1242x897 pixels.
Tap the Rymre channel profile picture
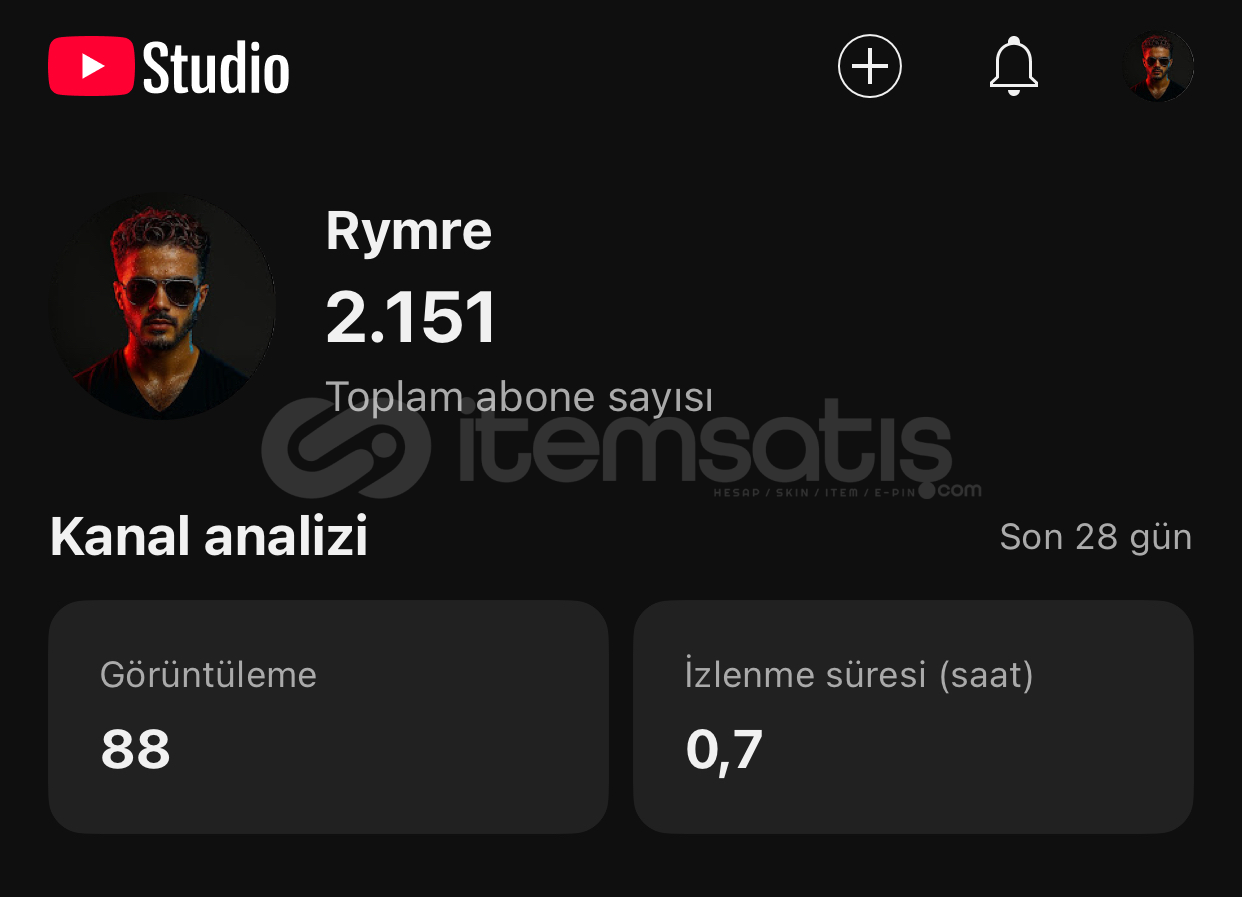coord(162,306)
